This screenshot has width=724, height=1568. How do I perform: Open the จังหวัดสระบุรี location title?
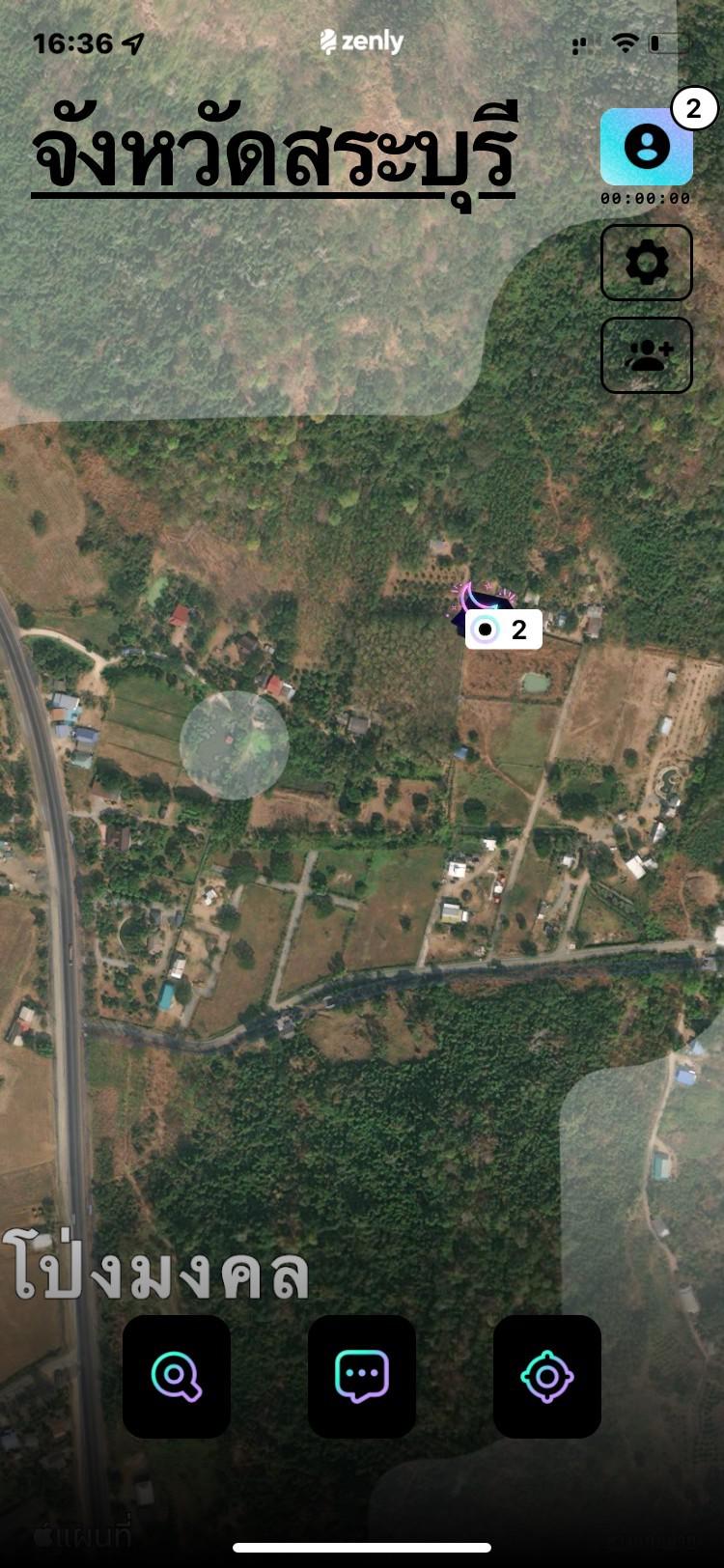click(x=274, y=152)
